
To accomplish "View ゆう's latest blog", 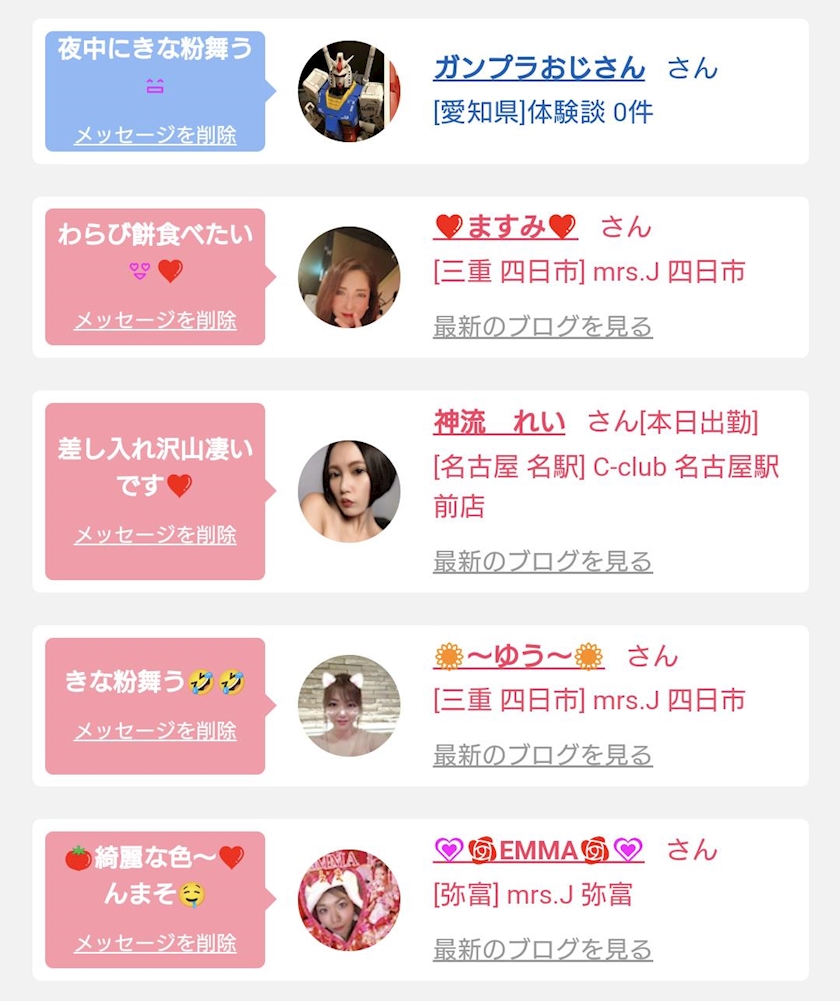I will click(542, 755).
